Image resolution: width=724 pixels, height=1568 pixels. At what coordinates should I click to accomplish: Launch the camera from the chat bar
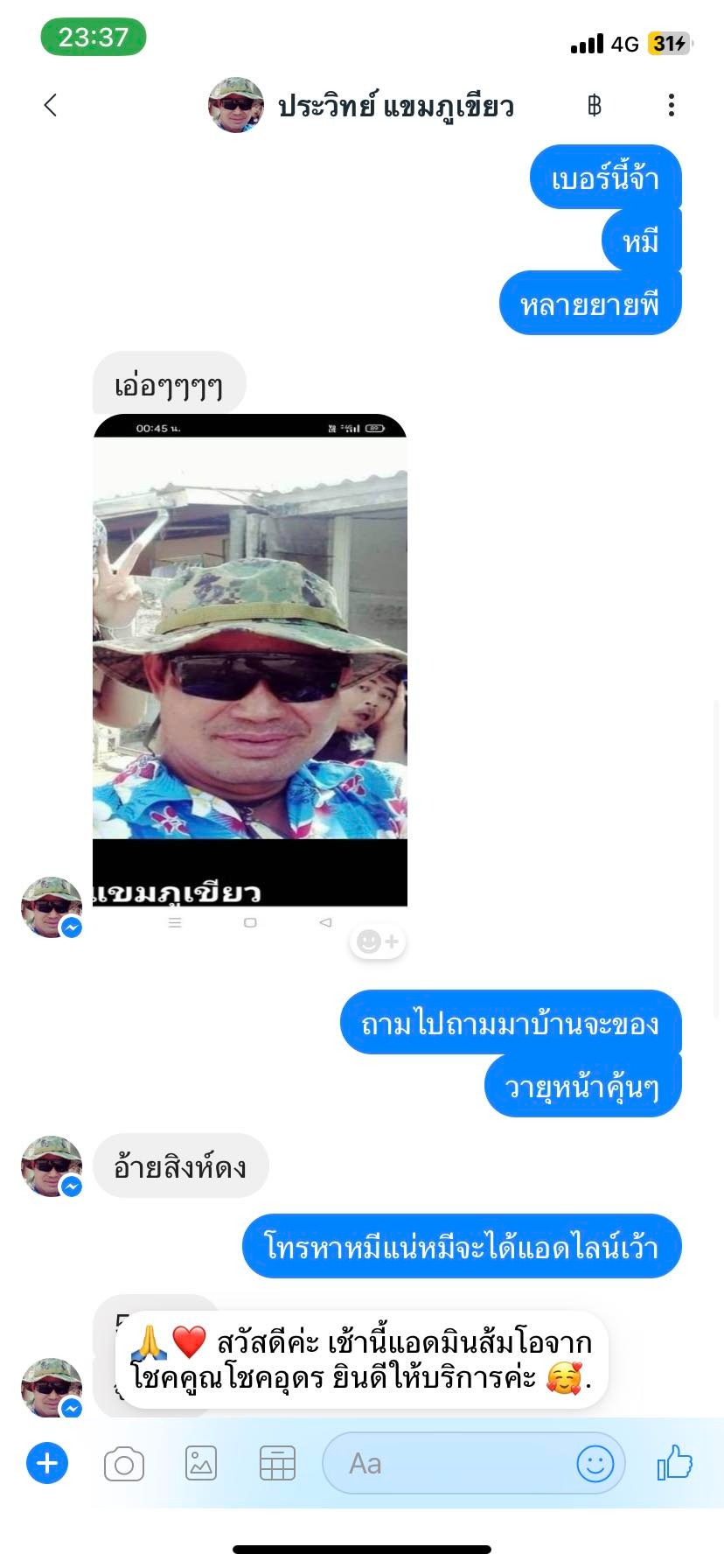[x=124, y=1464]
